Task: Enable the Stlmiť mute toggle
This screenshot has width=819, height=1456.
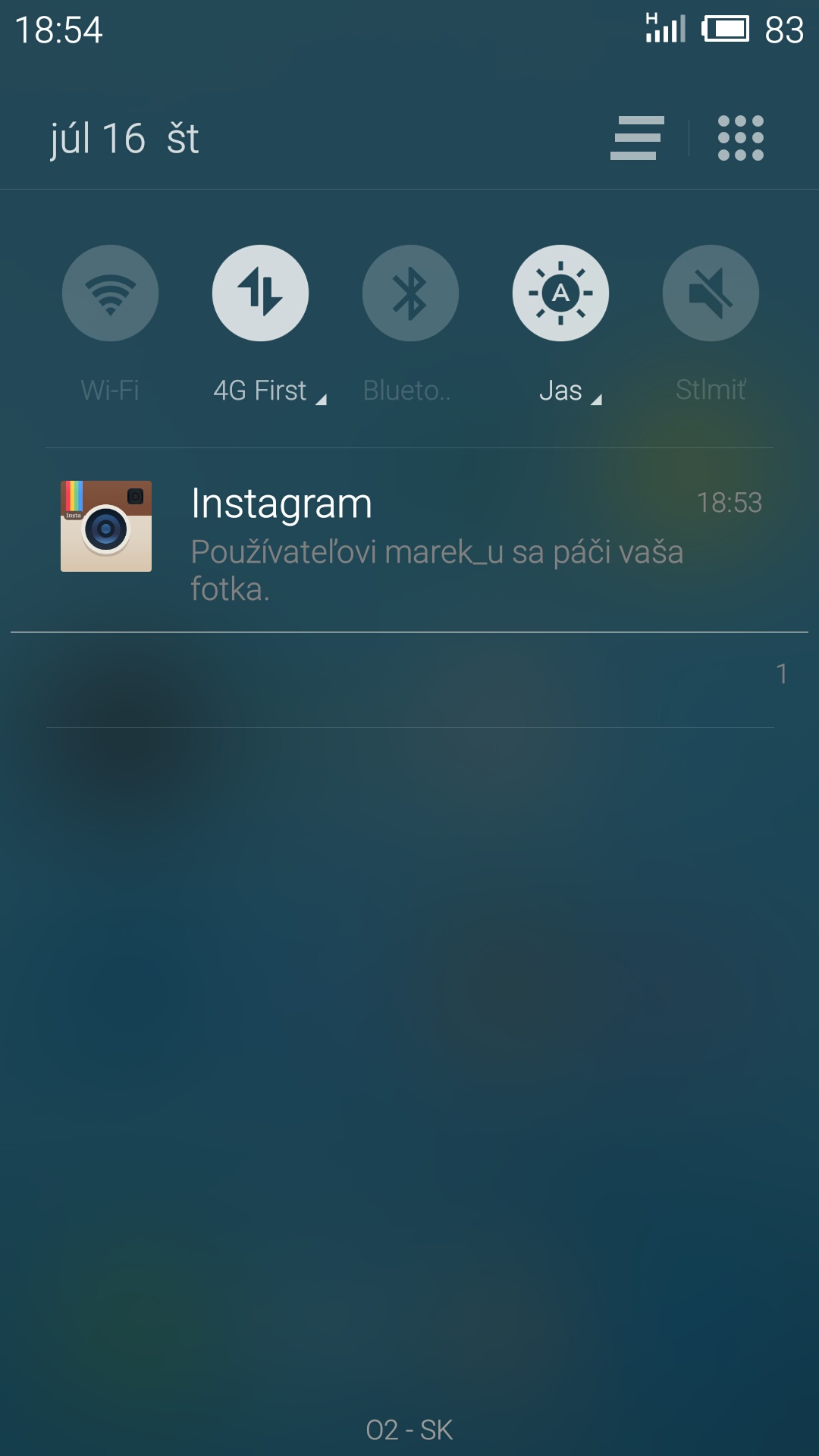Action: point(711,293)
